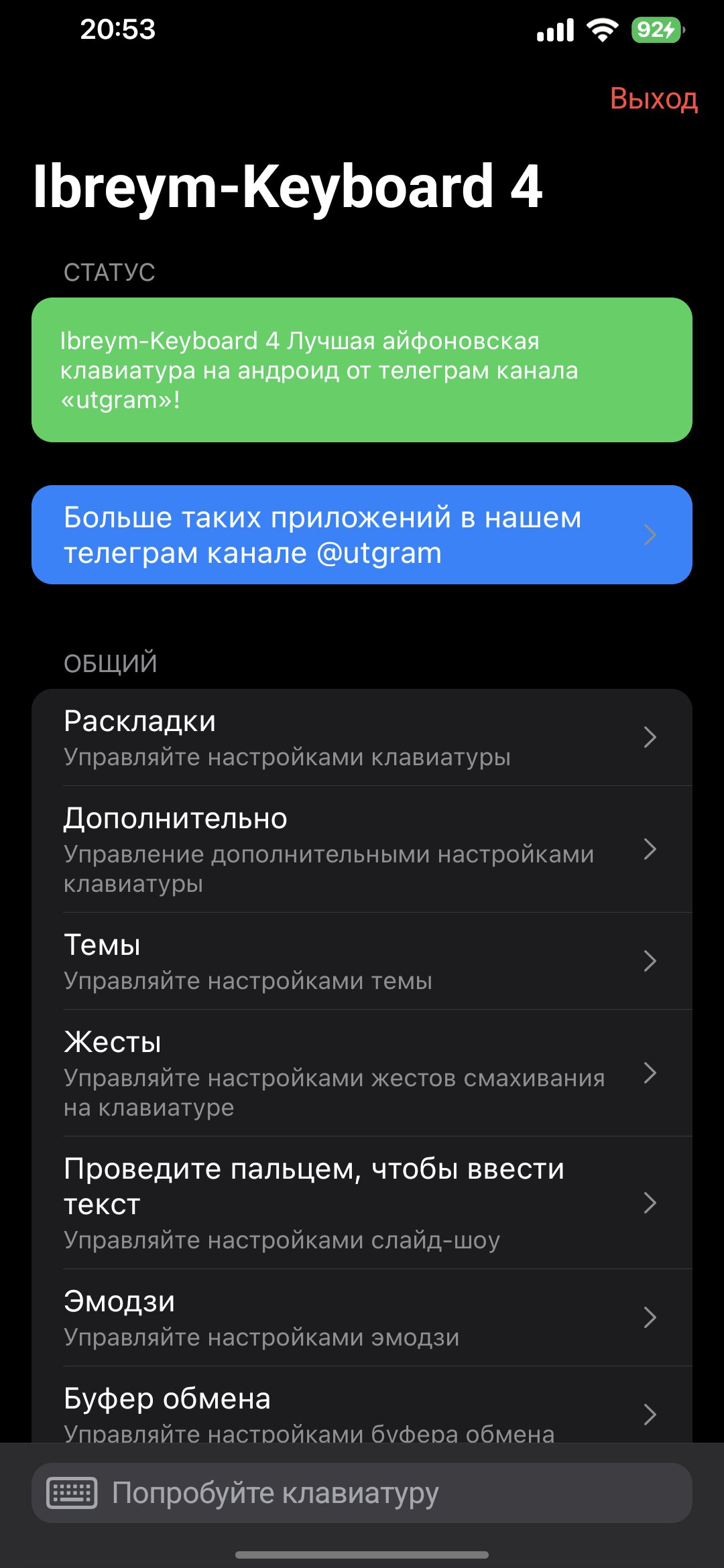The height and width of the screenshot is (1568, 724).
Task: Tap the red Выход button
Action: click(654, 99)
